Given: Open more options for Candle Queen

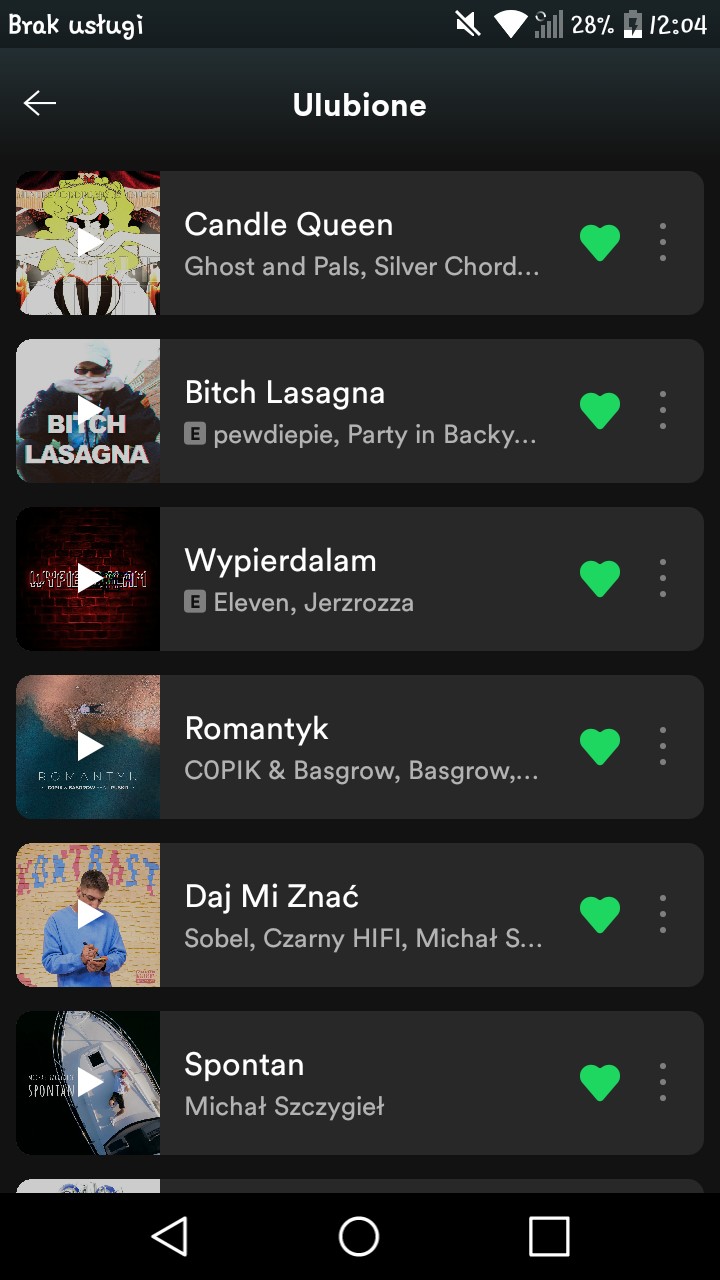Looking at the screenshot, I should coord(662,243).
